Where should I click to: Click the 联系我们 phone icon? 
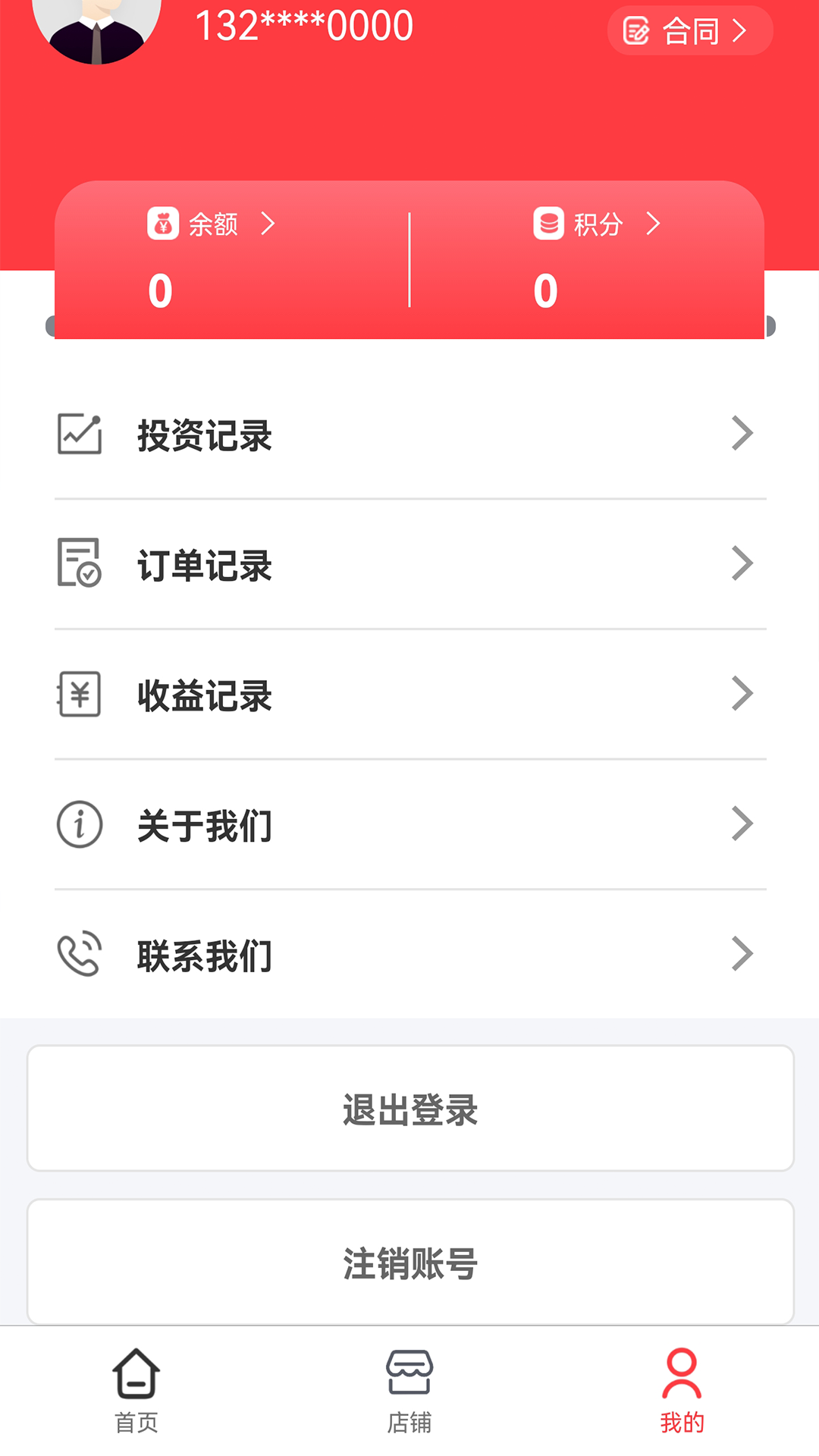coord(79,955)
